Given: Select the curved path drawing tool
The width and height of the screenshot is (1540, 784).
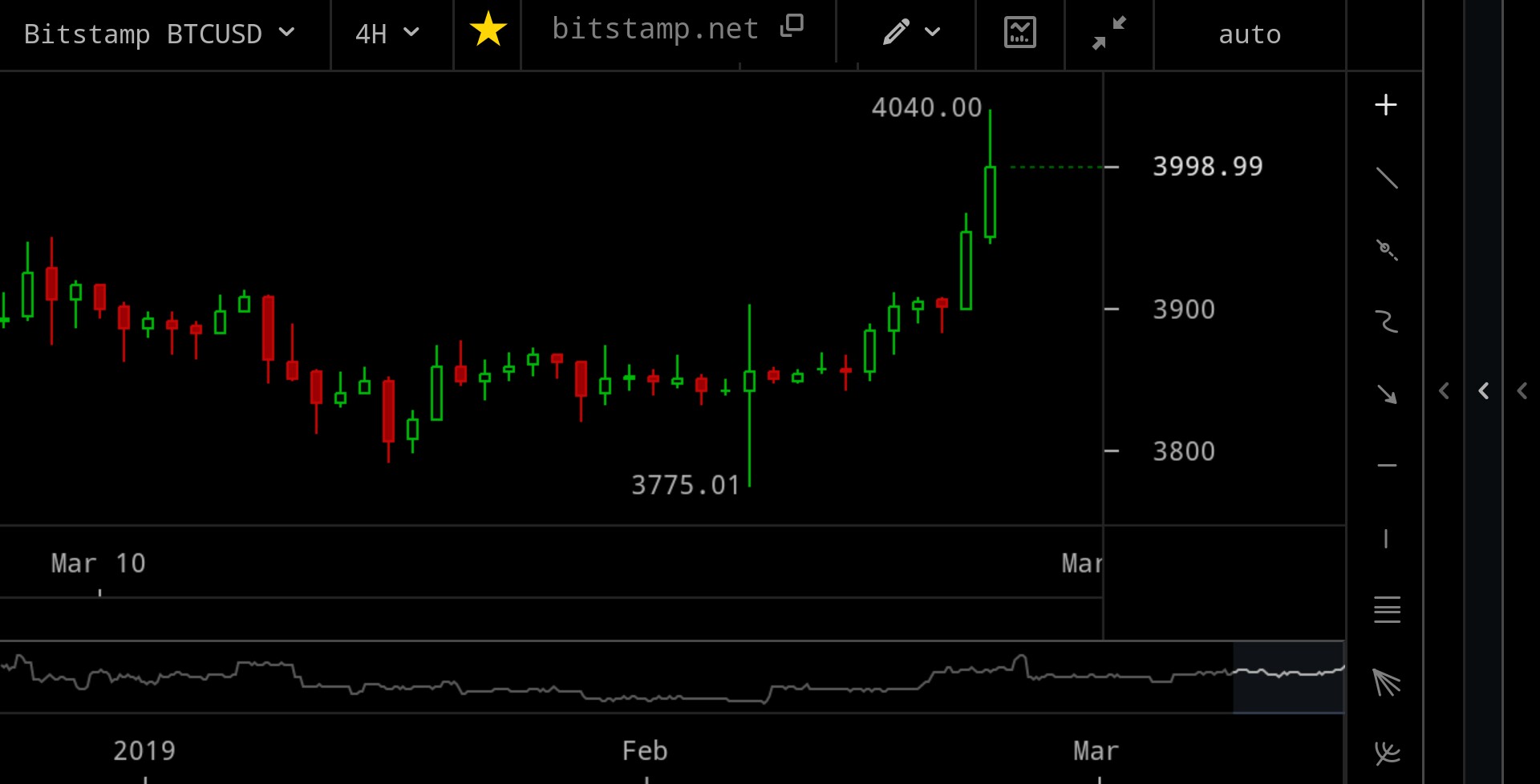Looking at the screenshot, I should (x=1387, y=321).
